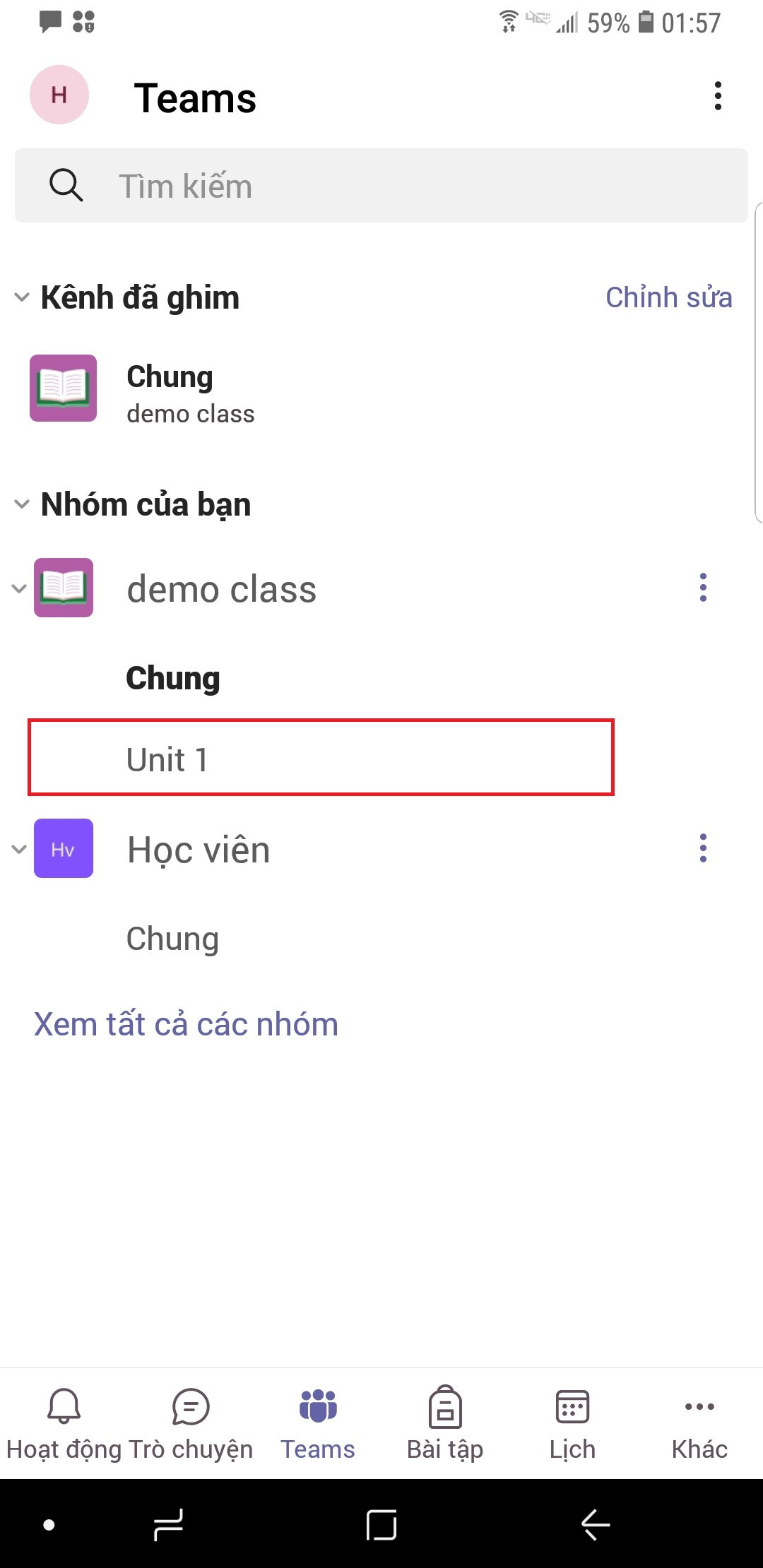Collapse the Kênh đã ghim section
The height and width of the screenshot is (1568, 763).
point(22,297)
